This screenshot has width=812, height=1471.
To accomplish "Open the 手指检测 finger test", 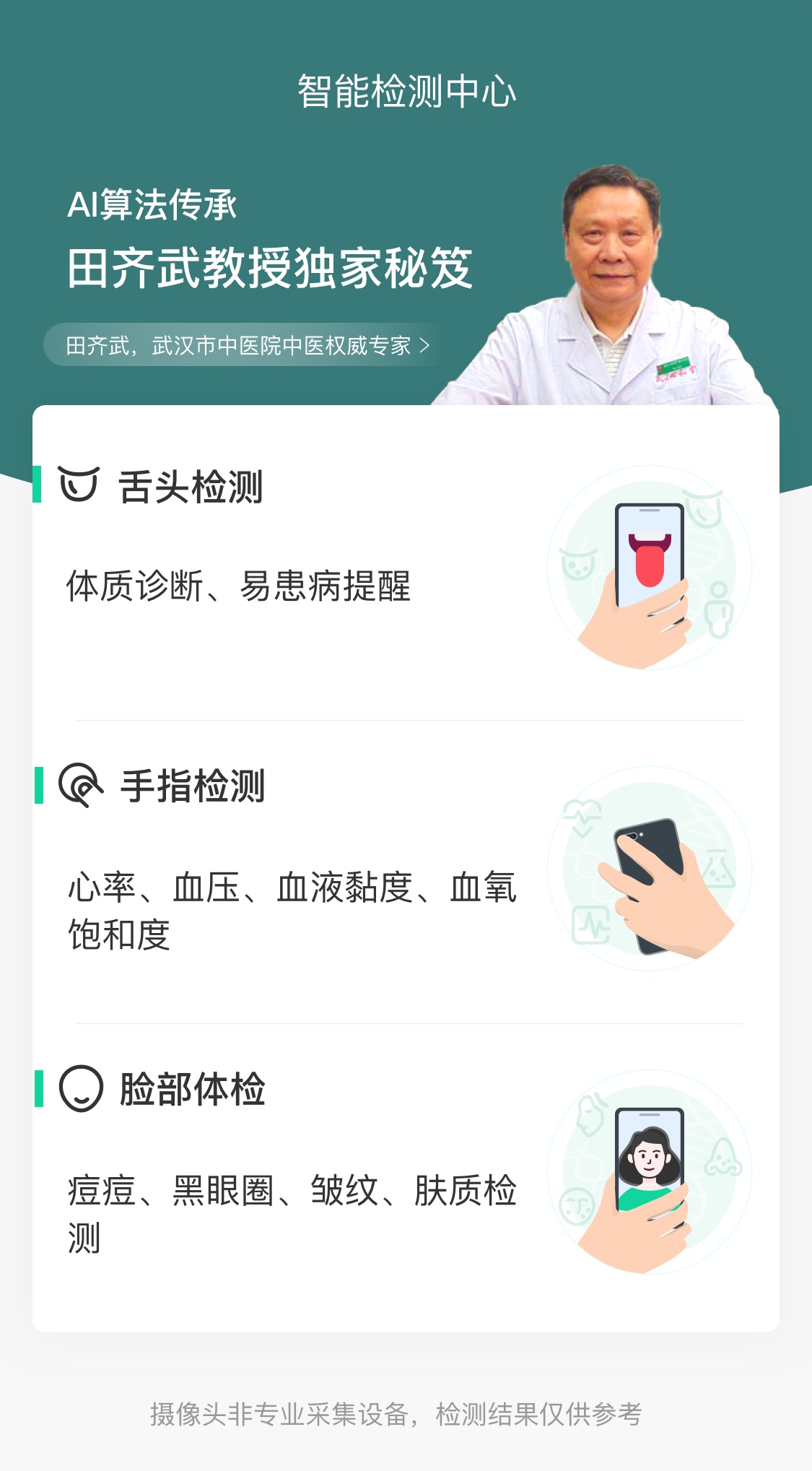I will tap(406, 872).
